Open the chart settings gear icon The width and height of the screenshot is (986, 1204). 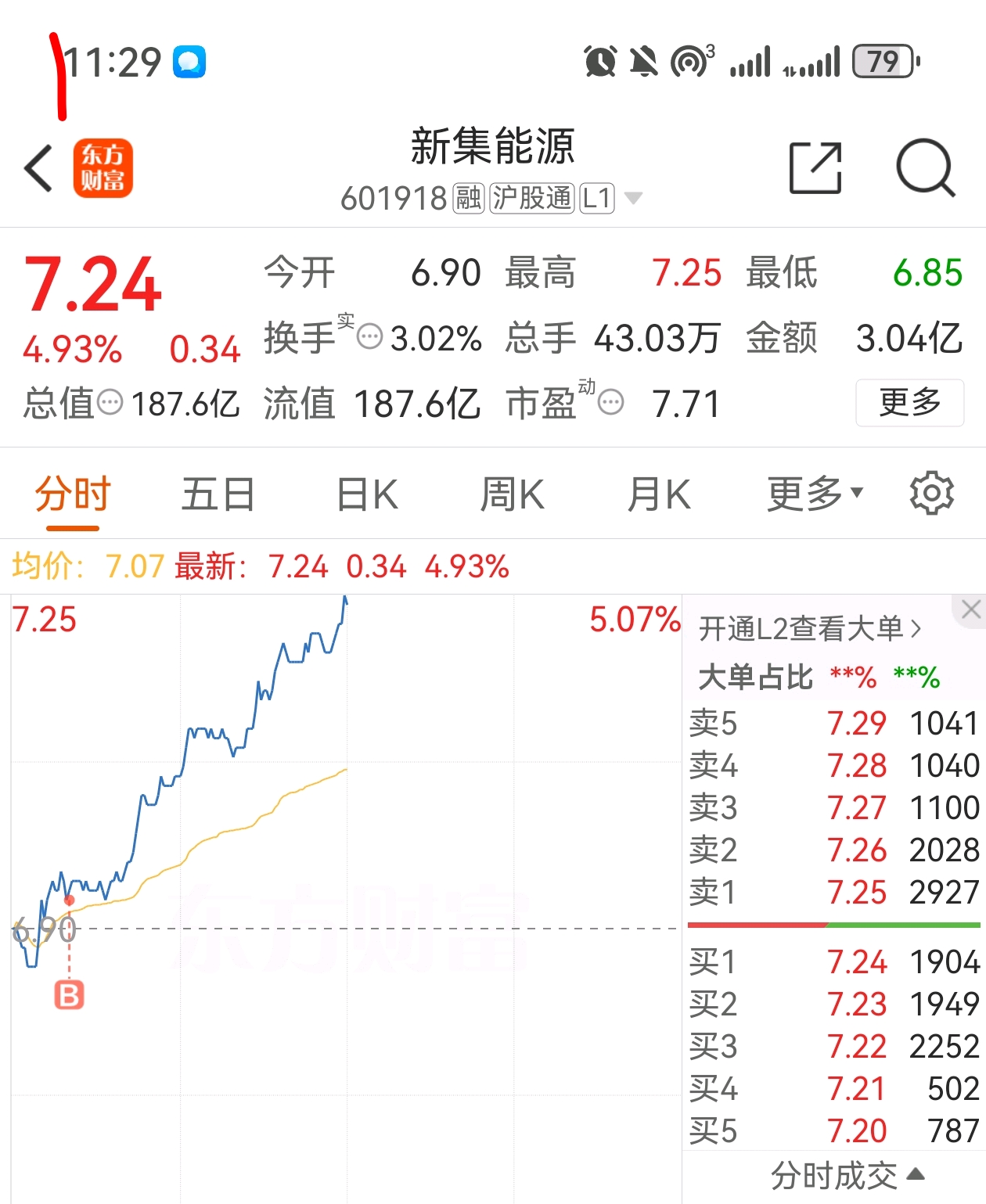[930, 493]
